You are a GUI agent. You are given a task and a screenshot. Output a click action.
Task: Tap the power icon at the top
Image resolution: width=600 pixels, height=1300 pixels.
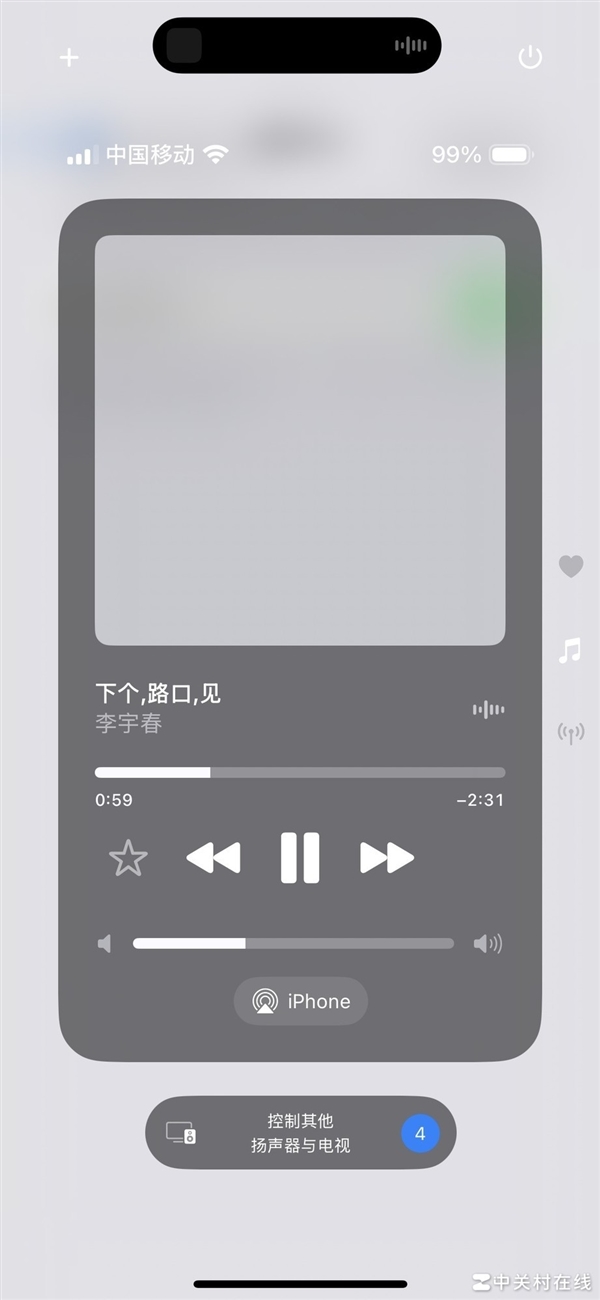[530, 58]
